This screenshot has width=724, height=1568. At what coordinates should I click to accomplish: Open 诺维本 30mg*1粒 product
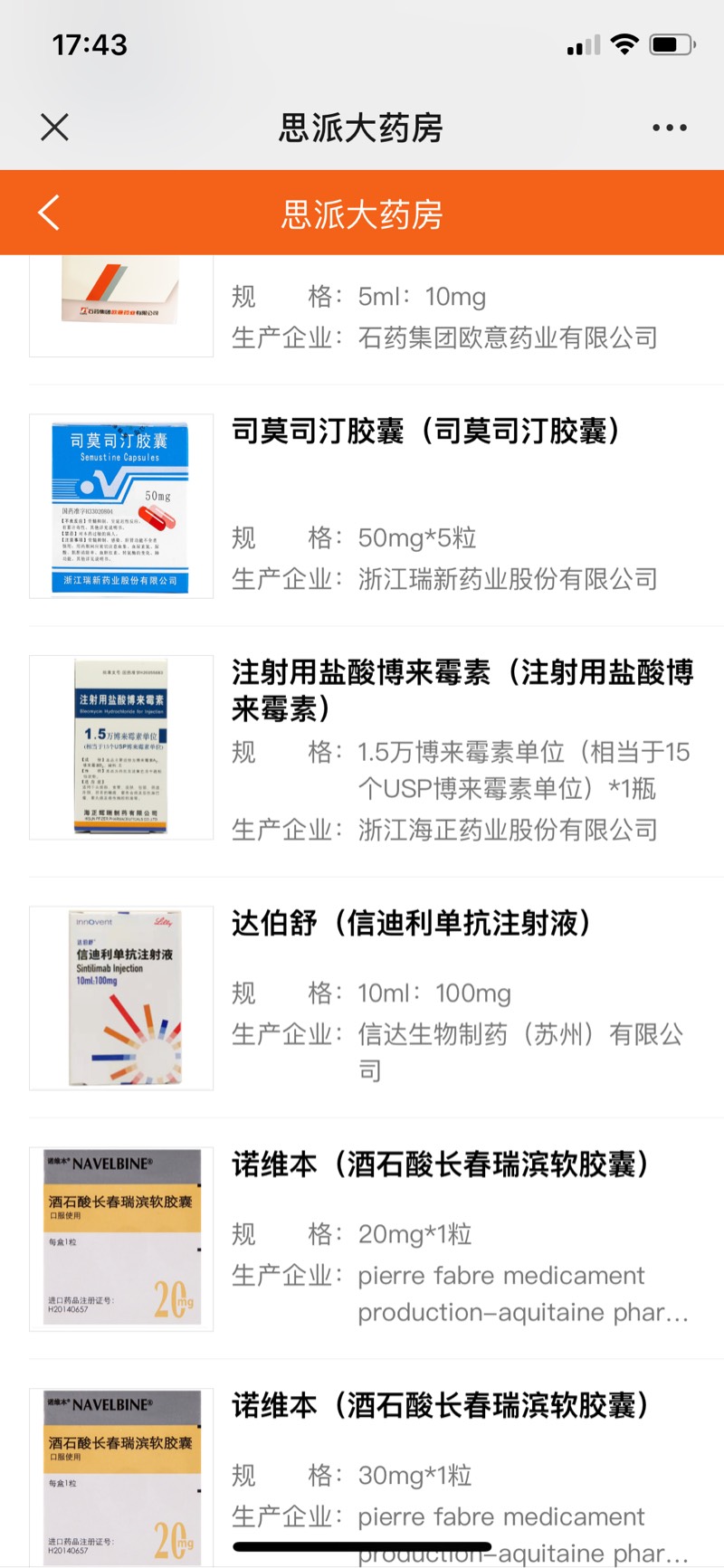(x=440, y=1406)
